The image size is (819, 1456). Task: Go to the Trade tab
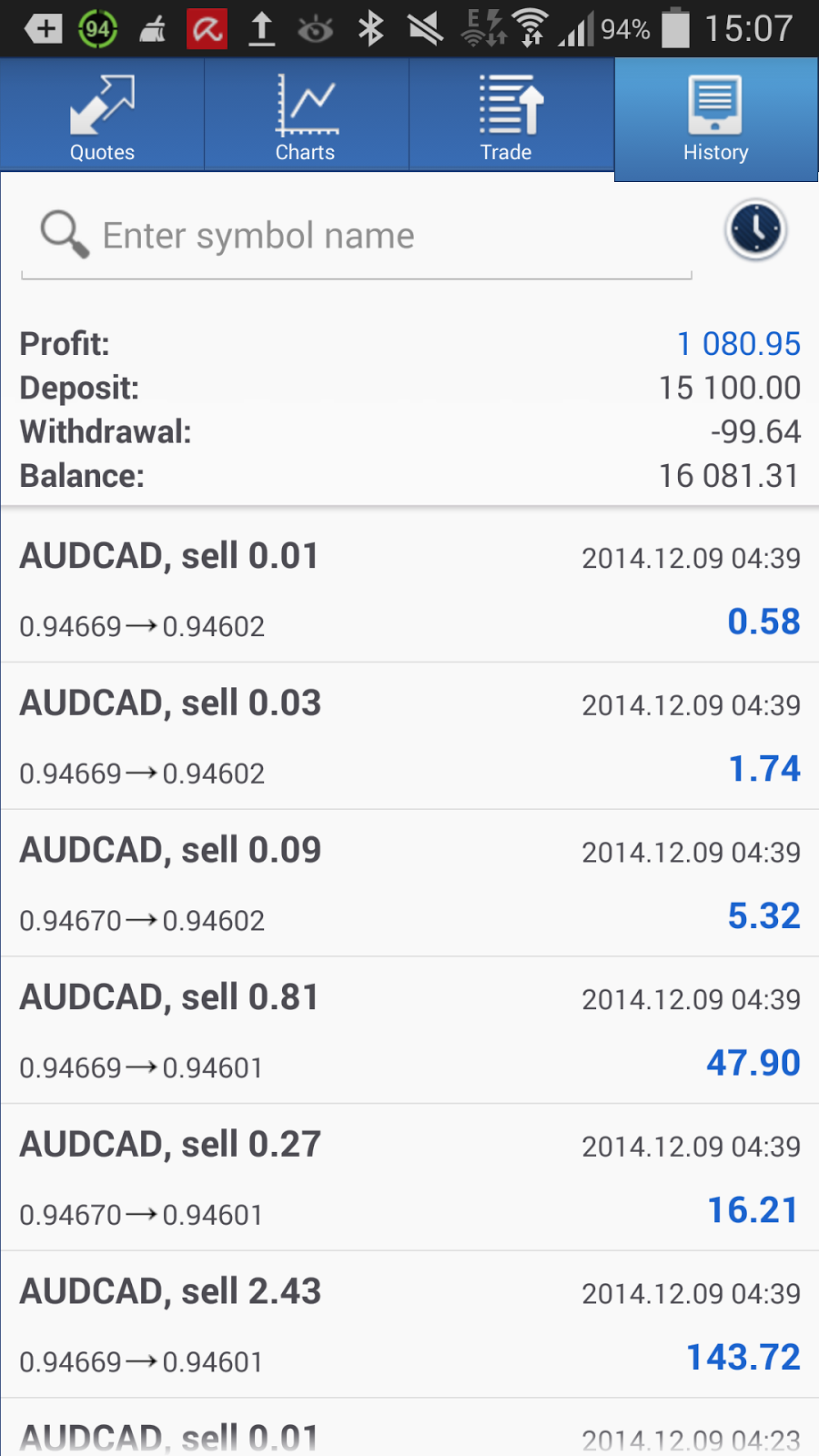[511, 115]
